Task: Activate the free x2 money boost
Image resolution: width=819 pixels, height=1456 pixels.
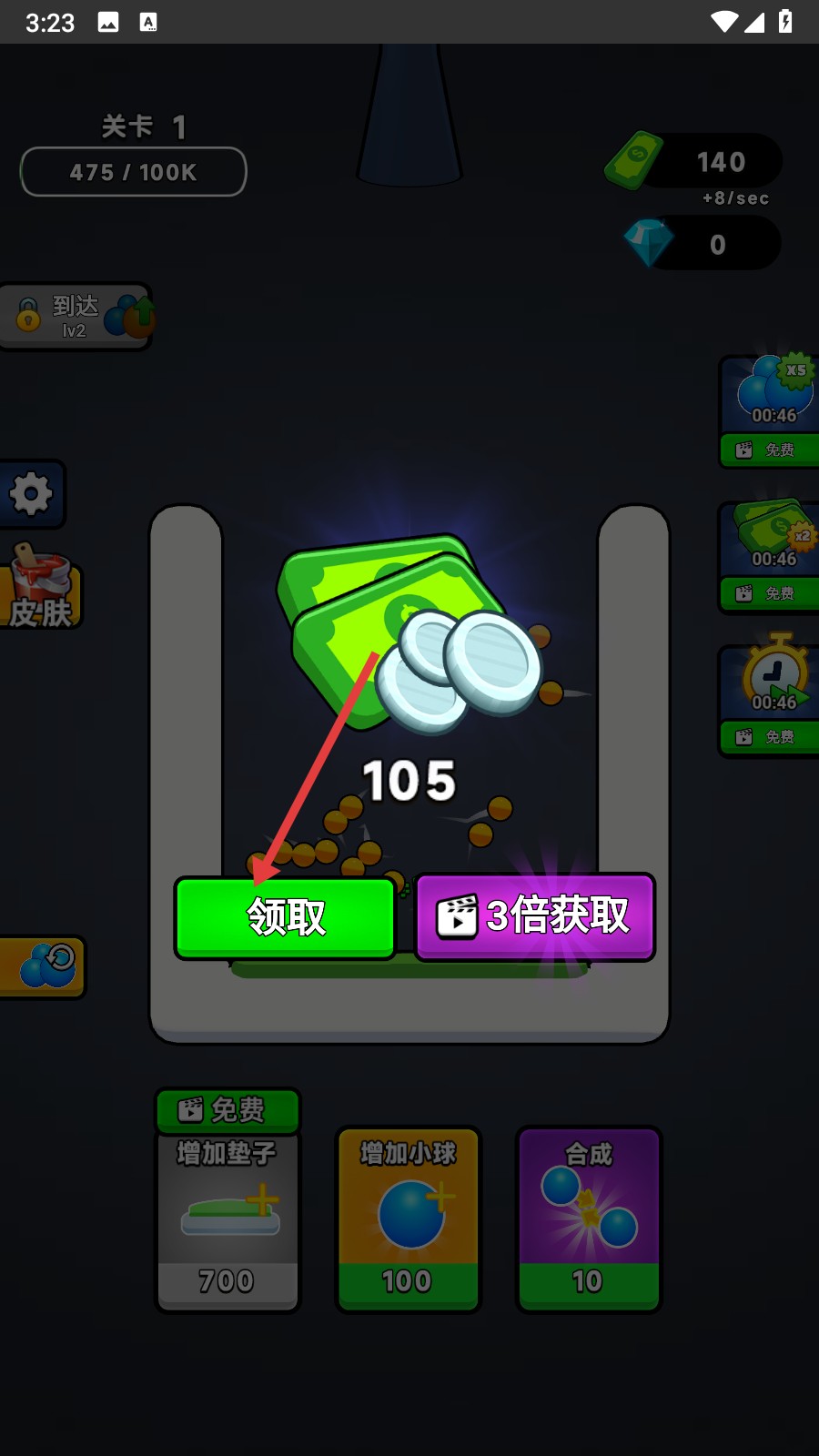Action: (x=771, y=557)
